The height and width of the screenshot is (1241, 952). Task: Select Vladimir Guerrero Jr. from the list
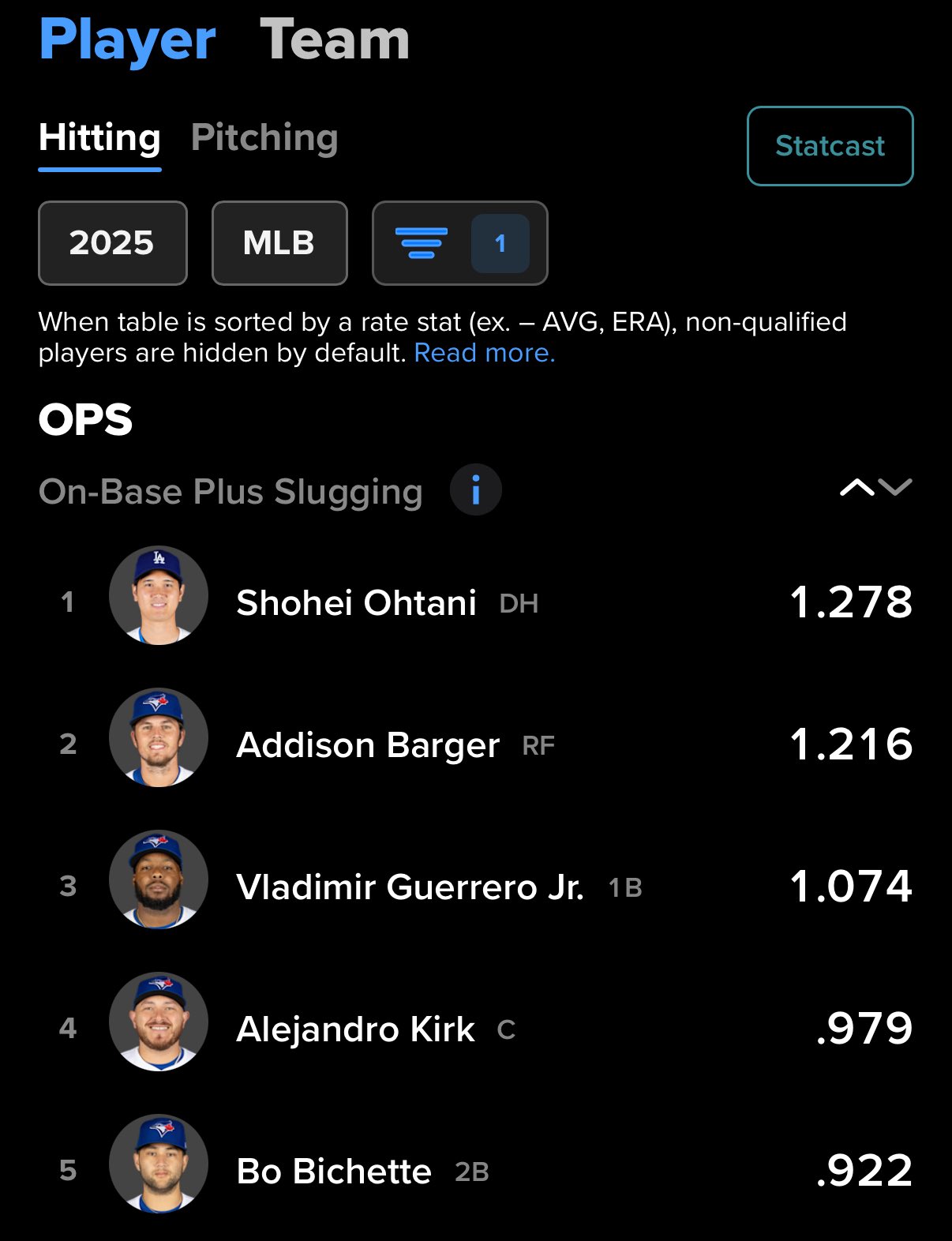point(410,887)
